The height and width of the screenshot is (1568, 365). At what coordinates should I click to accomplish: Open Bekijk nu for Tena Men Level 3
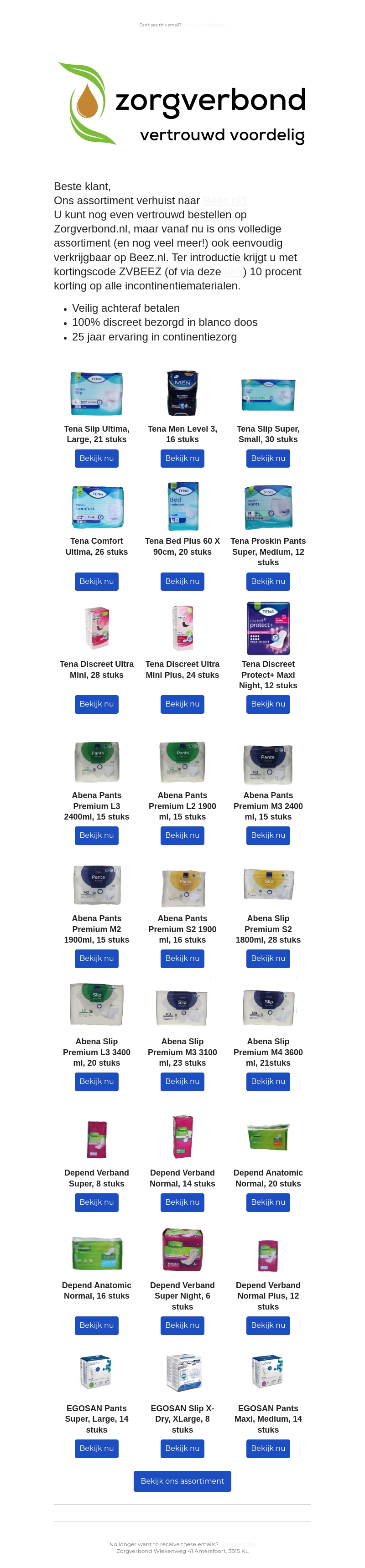(x=182, y=459)
